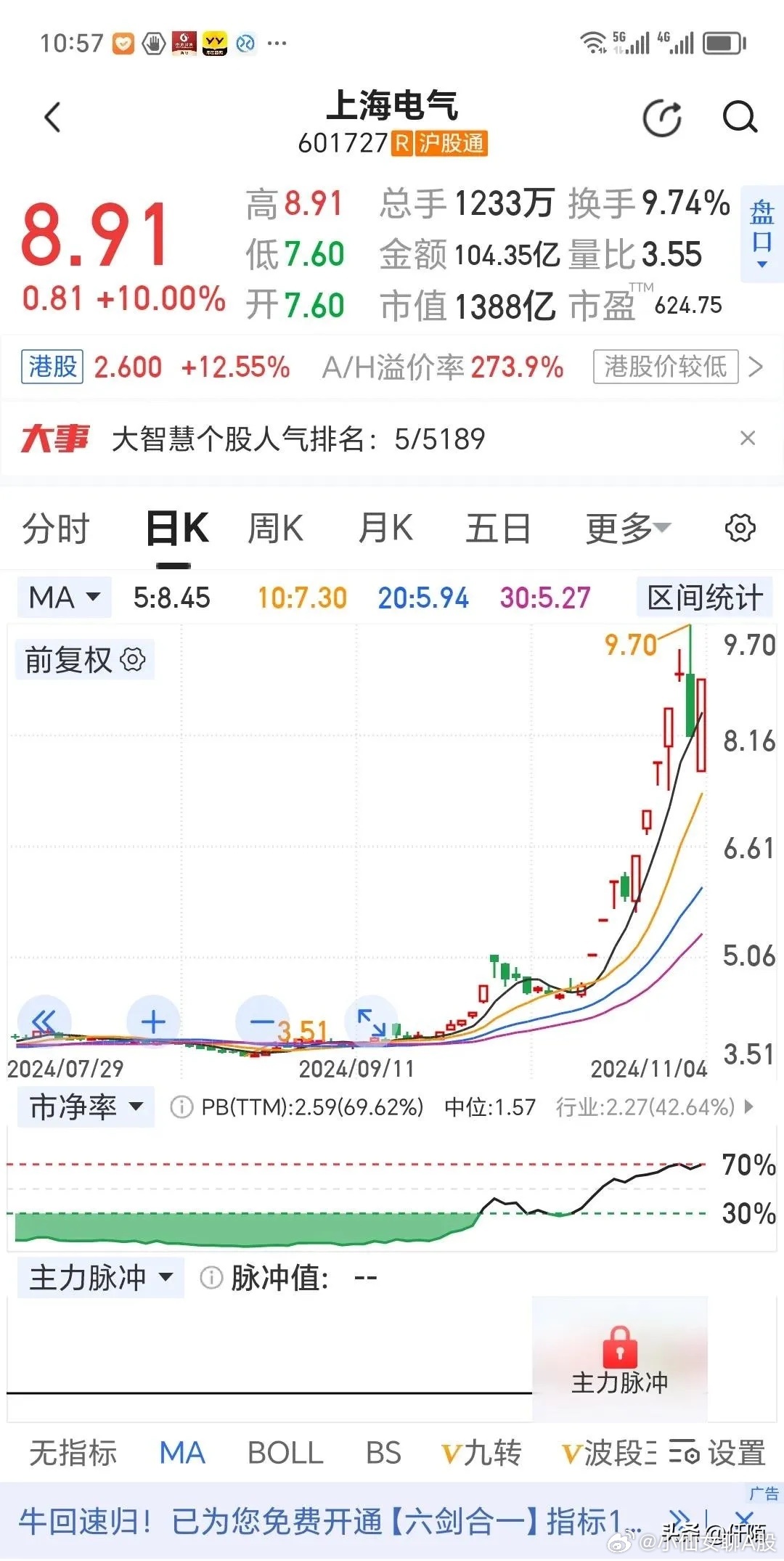The height and width of the screenshot is (1561, 784).
Task: Open the 市净率 sub-indicator dropdown
Action: 86,1107
